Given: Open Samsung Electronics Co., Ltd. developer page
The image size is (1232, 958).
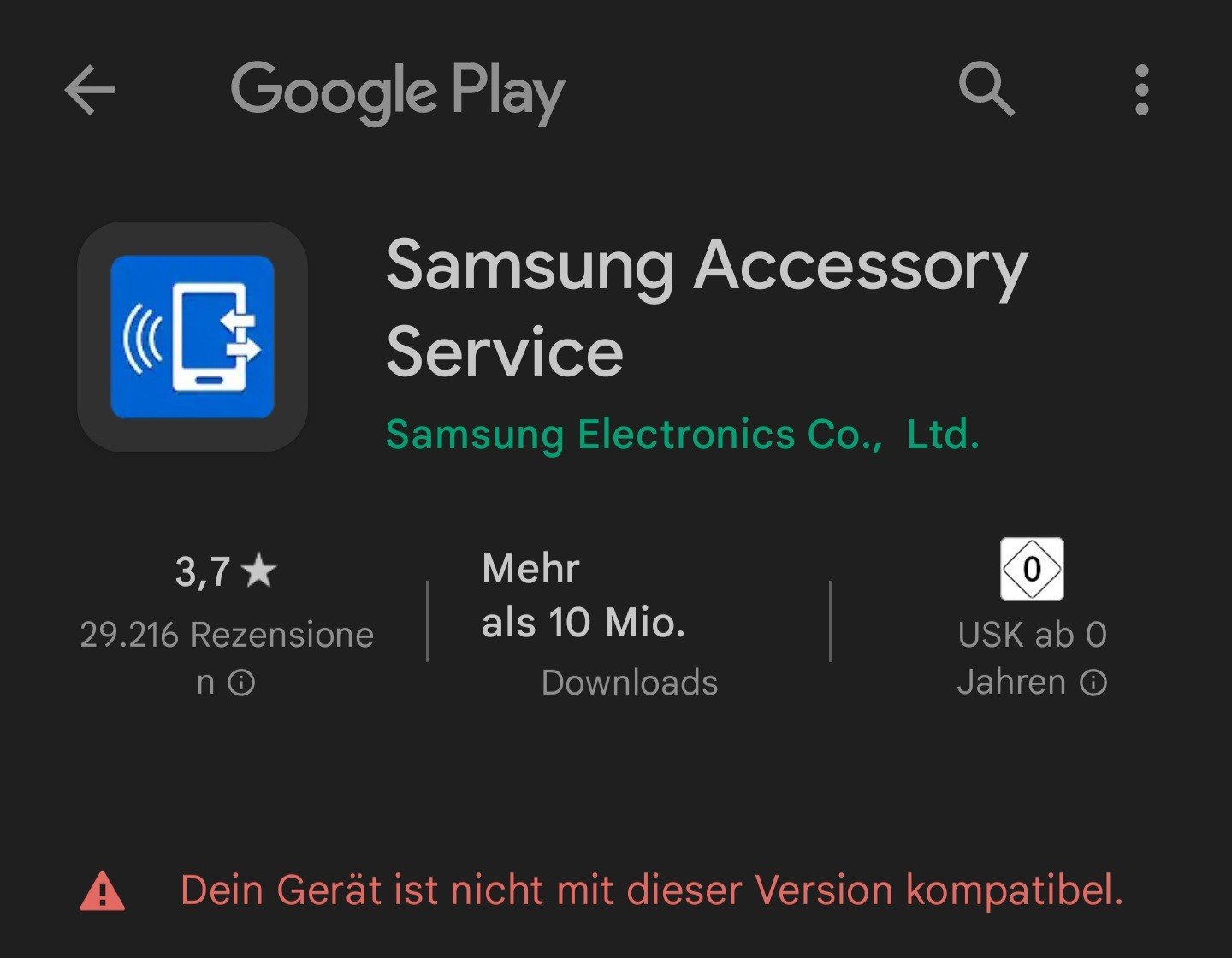Looking at the screenshot, I should click(x=682, y=435).
